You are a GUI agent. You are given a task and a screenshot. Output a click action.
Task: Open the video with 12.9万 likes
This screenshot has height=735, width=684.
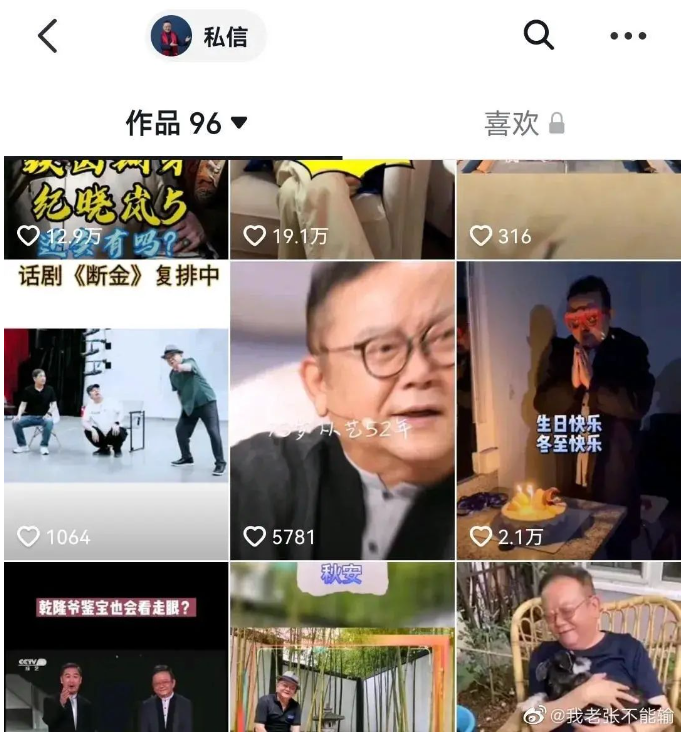tap(115, 208)
